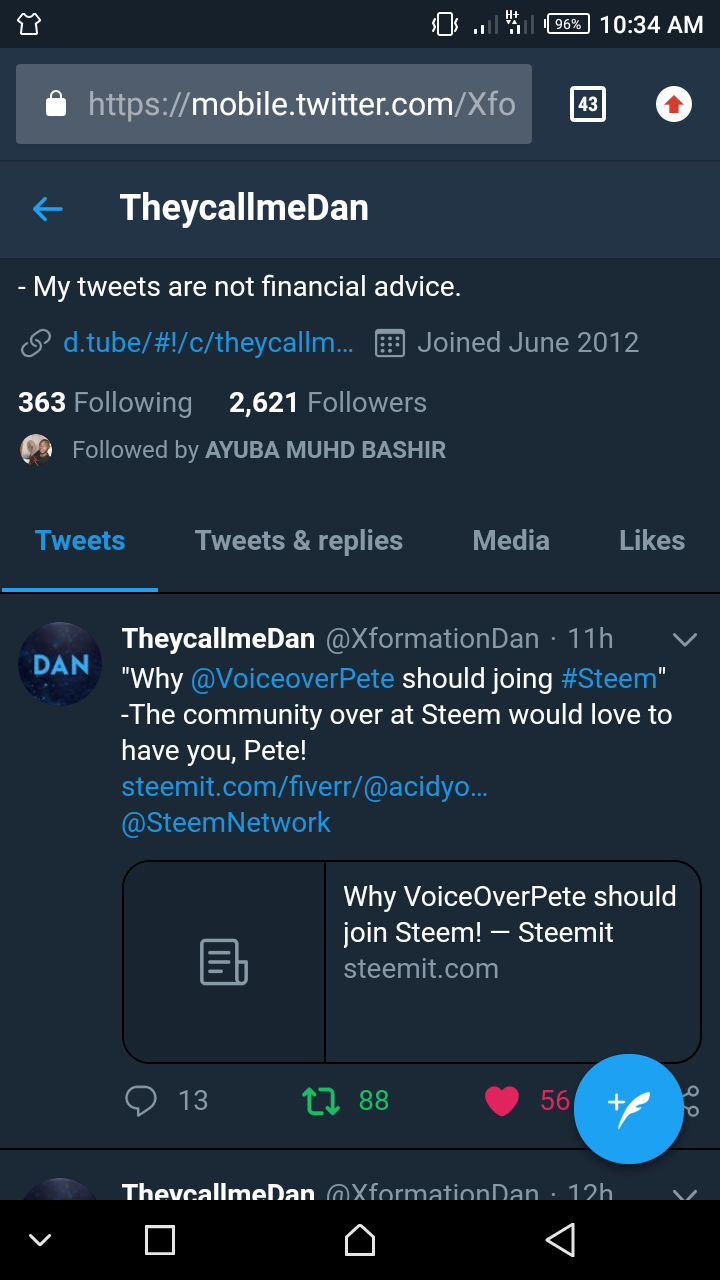720x1280 pixels.
Task: Open the Why VoiceOverPete should join Steem card
Action: [x=412, y=962]
